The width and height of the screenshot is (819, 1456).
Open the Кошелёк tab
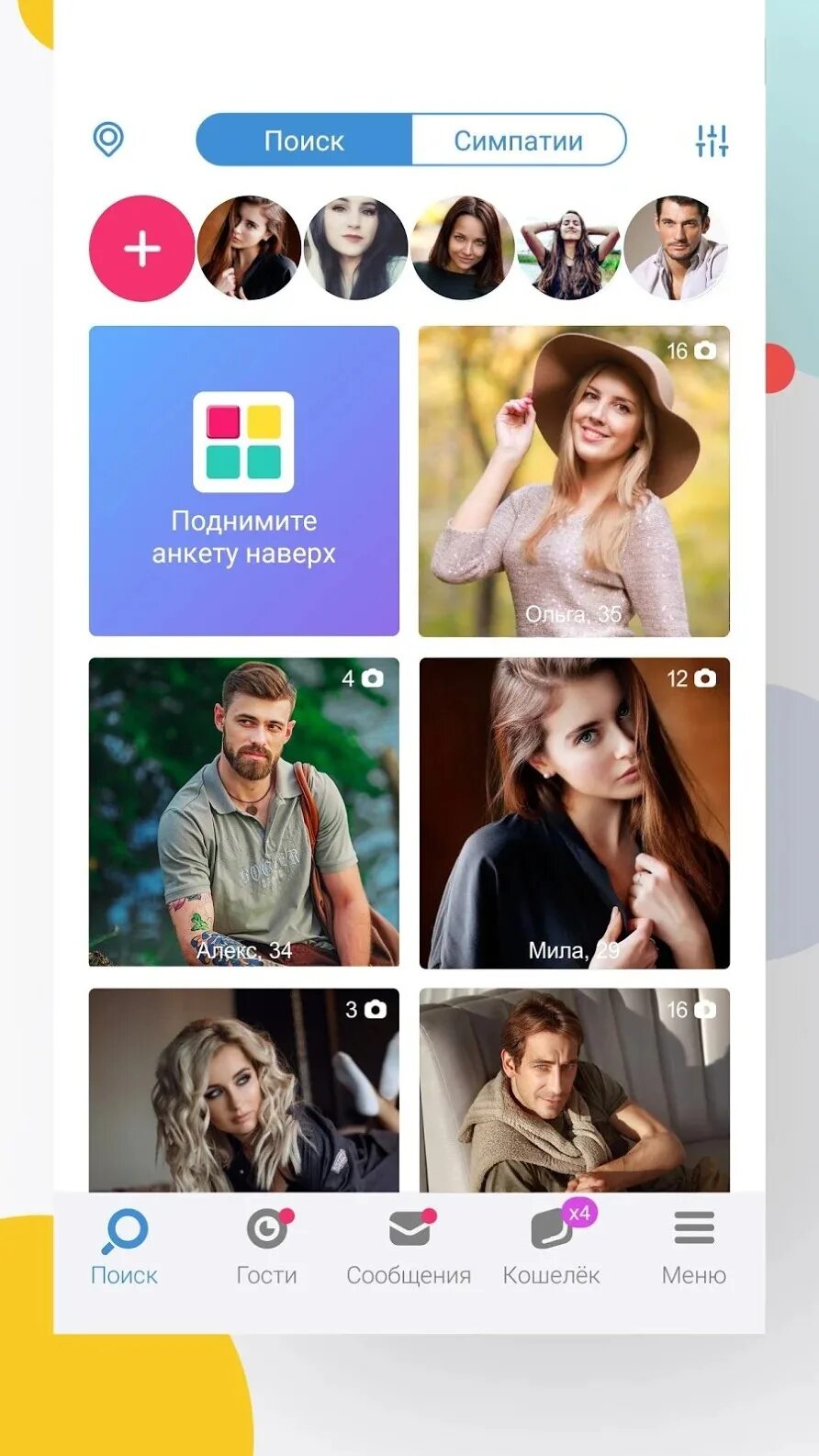551,1247
